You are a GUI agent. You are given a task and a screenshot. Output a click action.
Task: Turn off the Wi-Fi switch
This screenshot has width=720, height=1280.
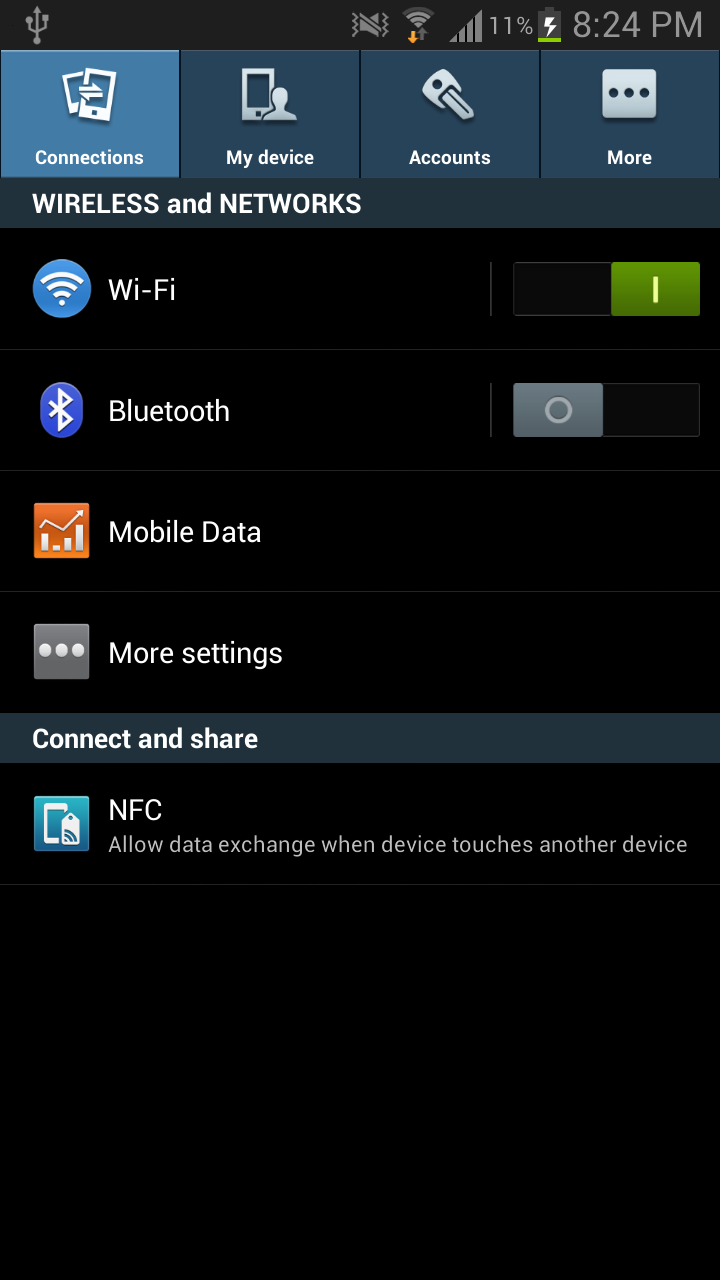coord(606,289)
